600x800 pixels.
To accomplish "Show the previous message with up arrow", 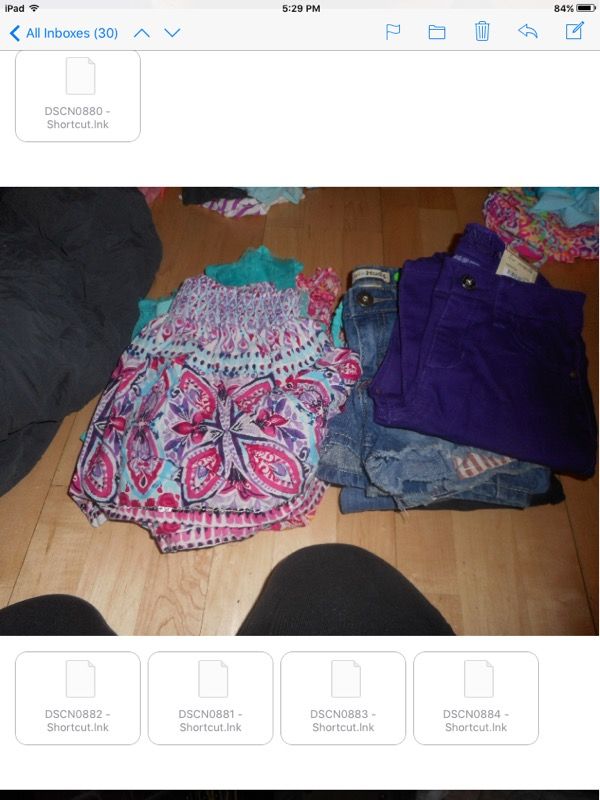I will pos(142,33).
